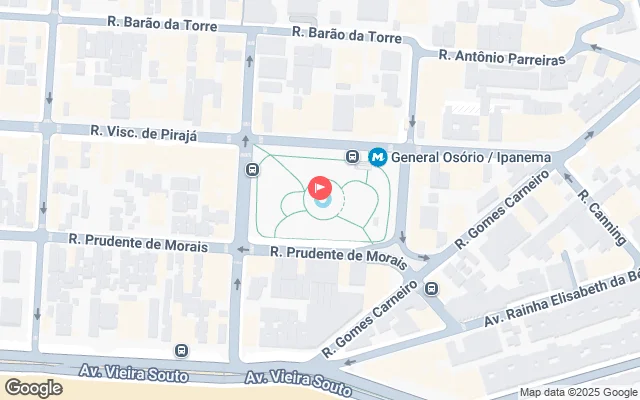Tap the red flag marker in the square

(320, 187)
